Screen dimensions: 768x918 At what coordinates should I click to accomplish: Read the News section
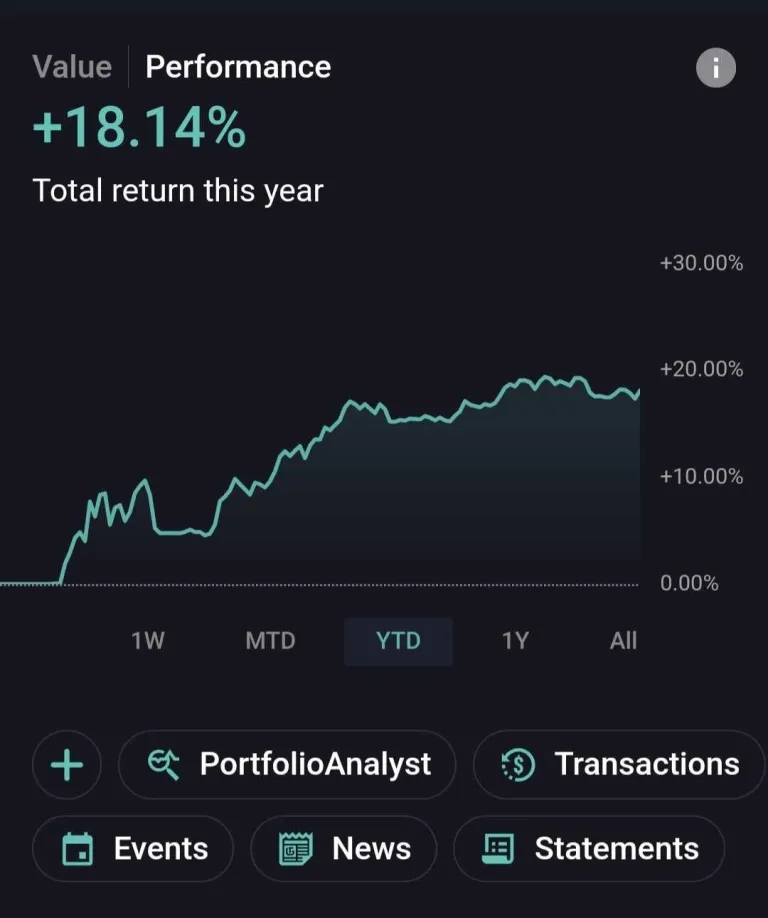coord(344,849)
